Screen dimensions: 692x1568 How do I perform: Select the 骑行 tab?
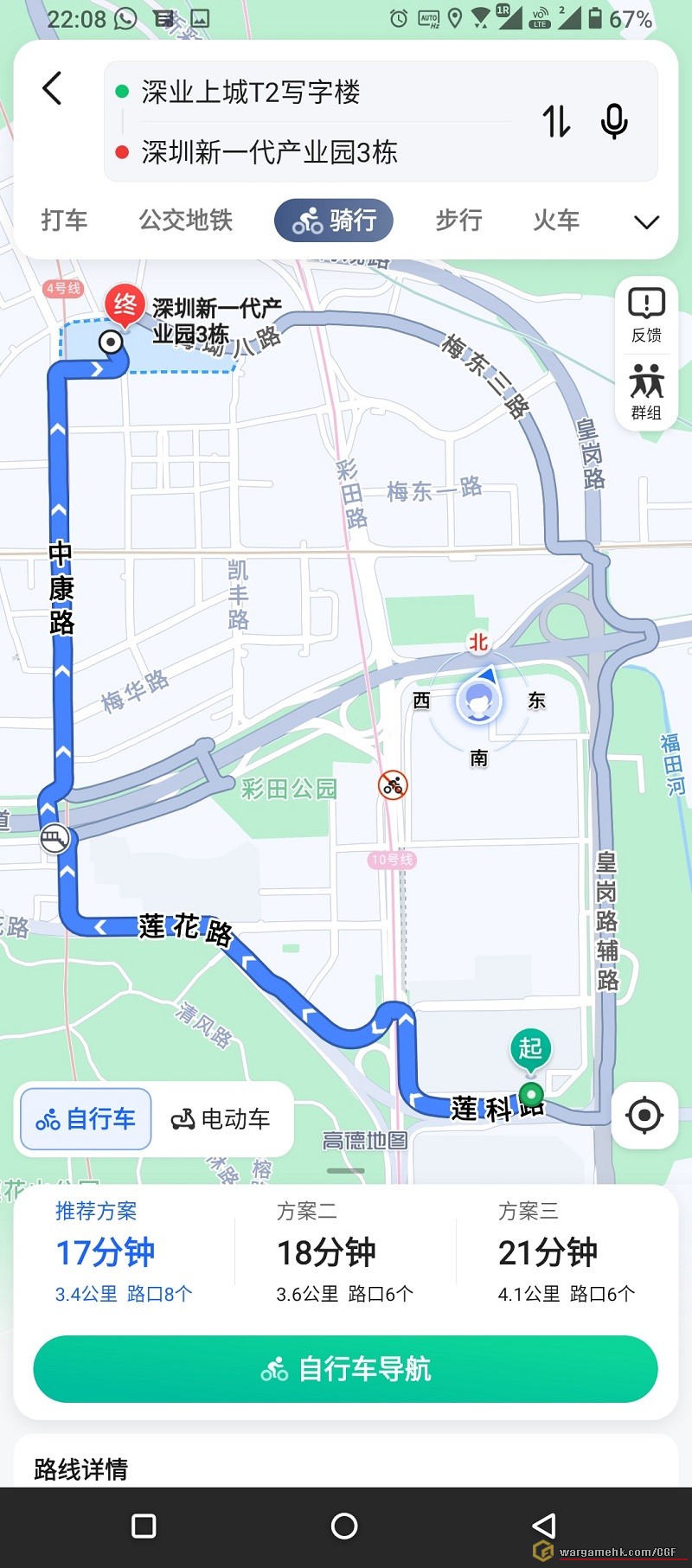click(x=334, y=221)
